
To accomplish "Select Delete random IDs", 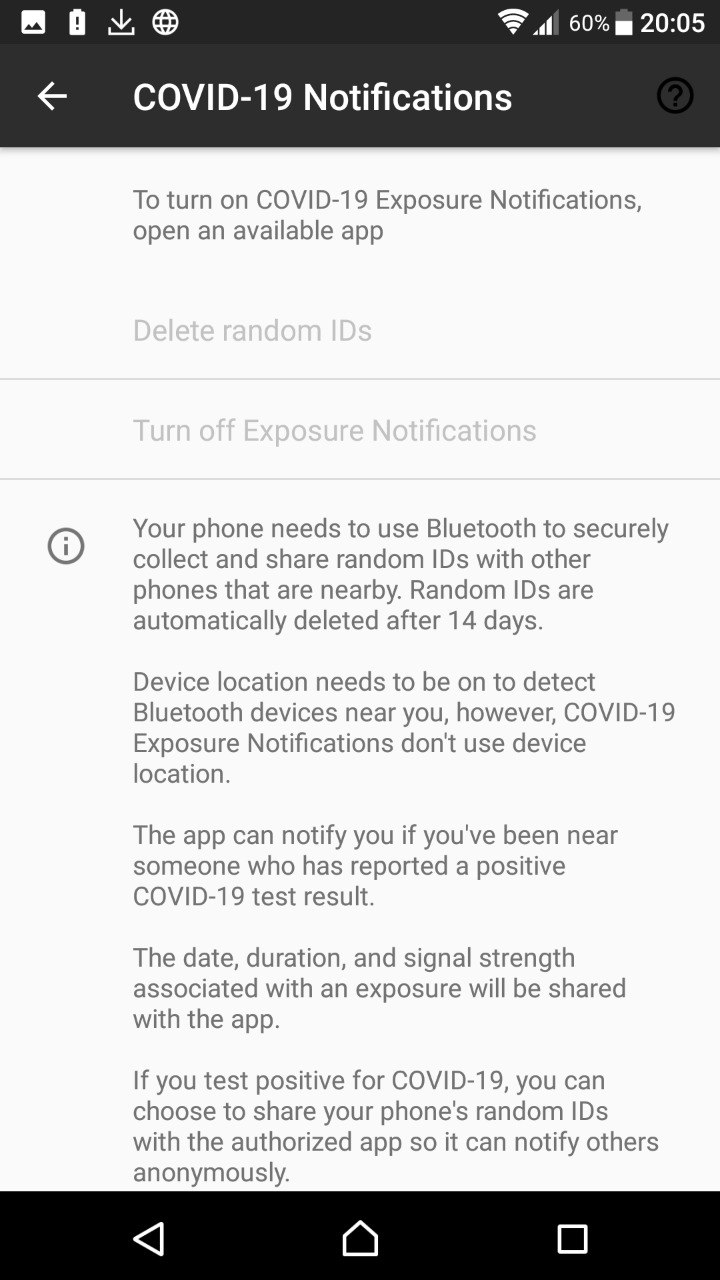I will pyautogui.click(x=252, y=330).
